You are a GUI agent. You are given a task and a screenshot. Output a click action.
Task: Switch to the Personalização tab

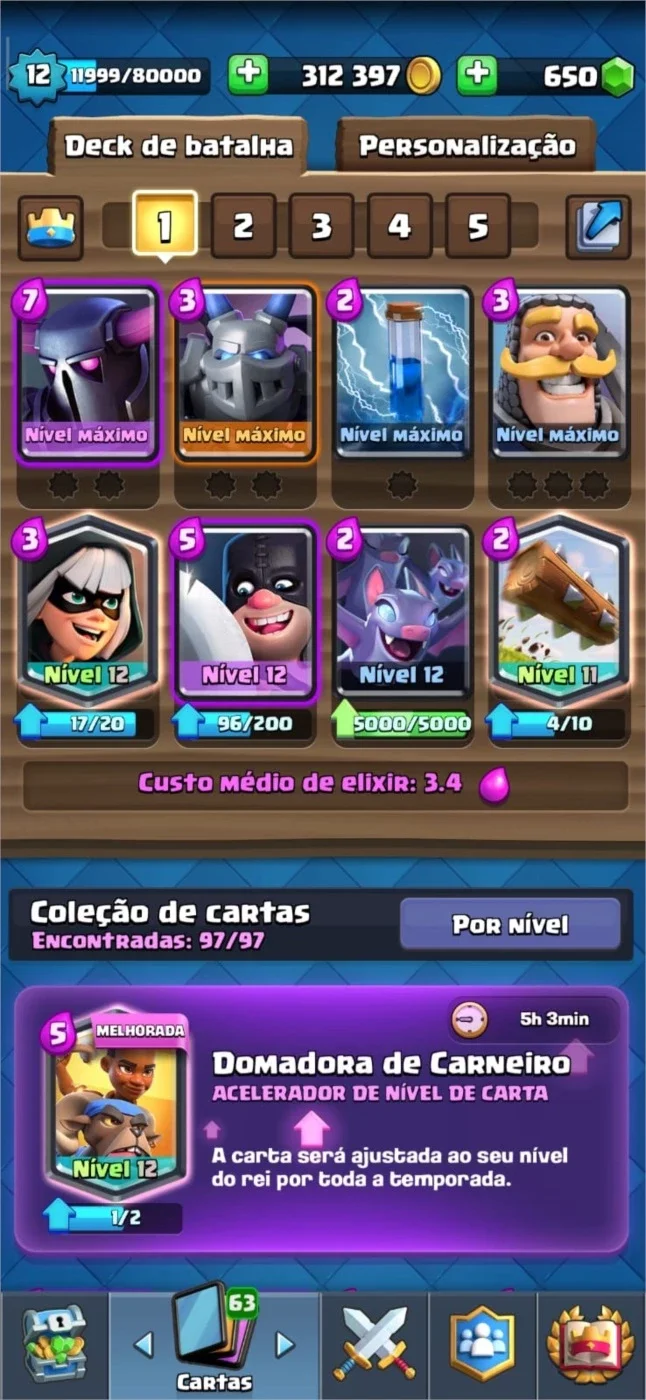(x=466, y=146)
